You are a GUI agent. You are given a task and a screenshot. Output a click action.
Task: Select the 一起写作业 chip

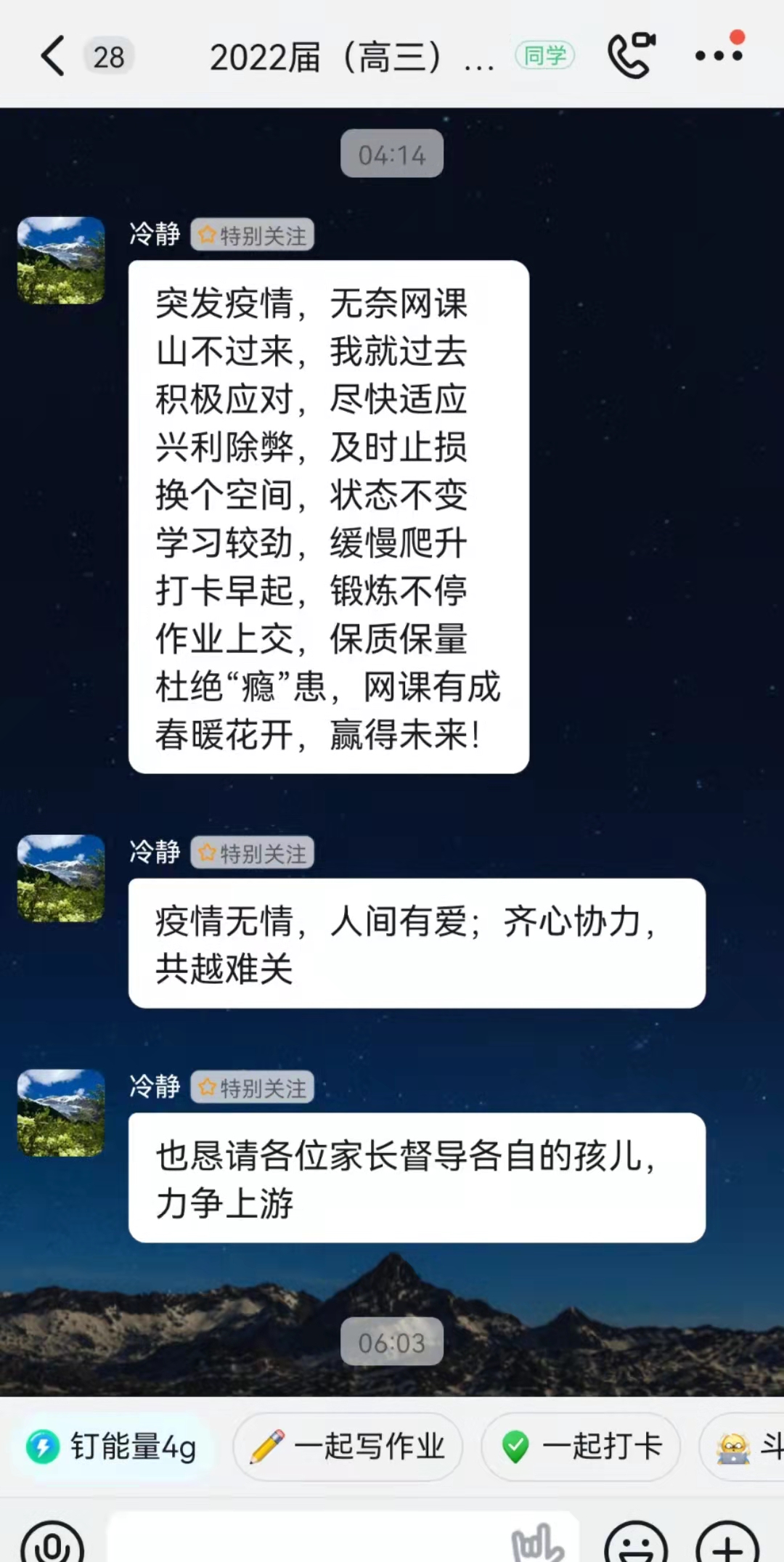[x=348, y=1447]
